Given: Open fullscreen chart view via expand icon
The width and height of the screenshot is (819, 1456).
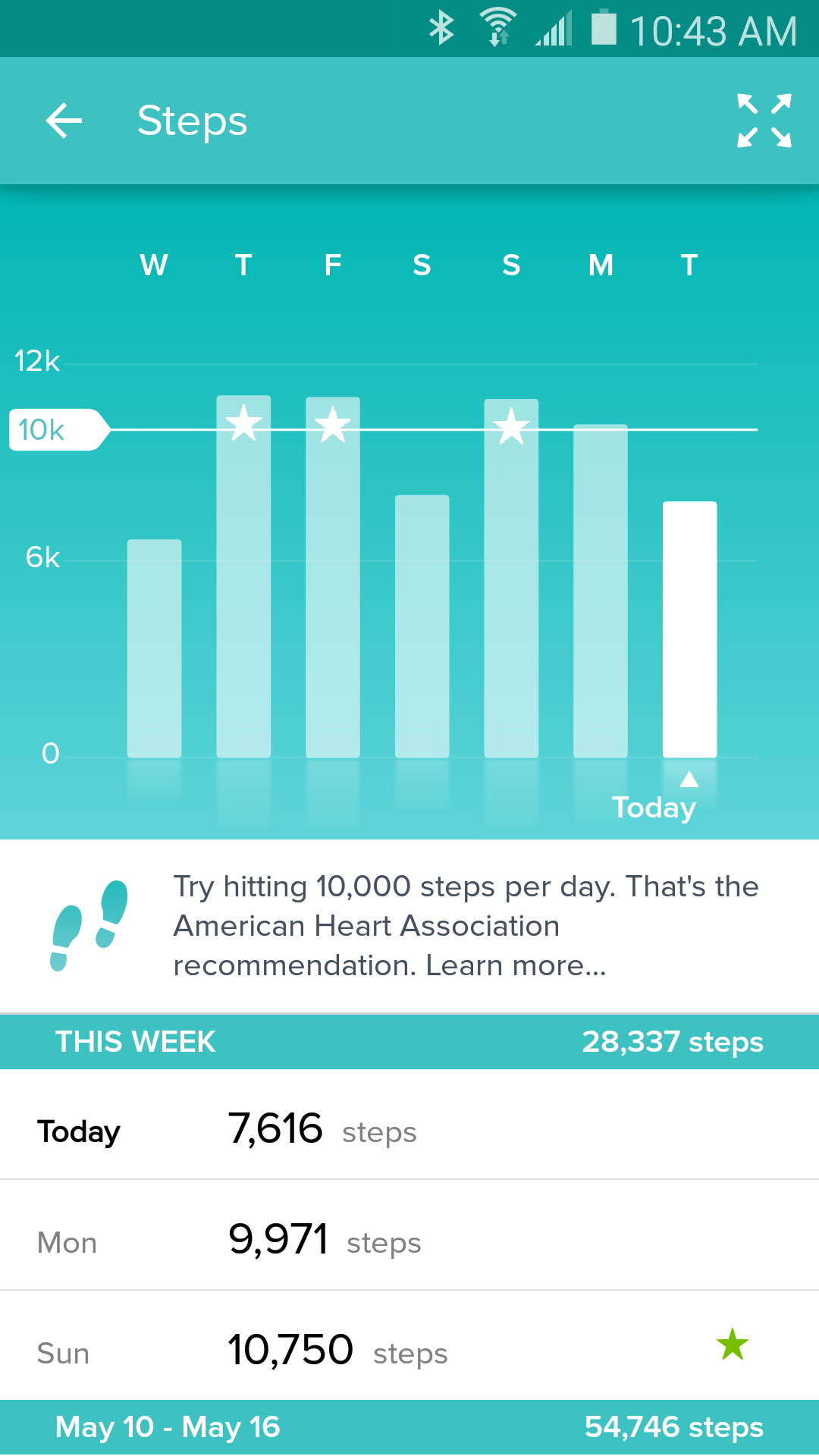Looking at the screenshot, I should tap(764, 120).
